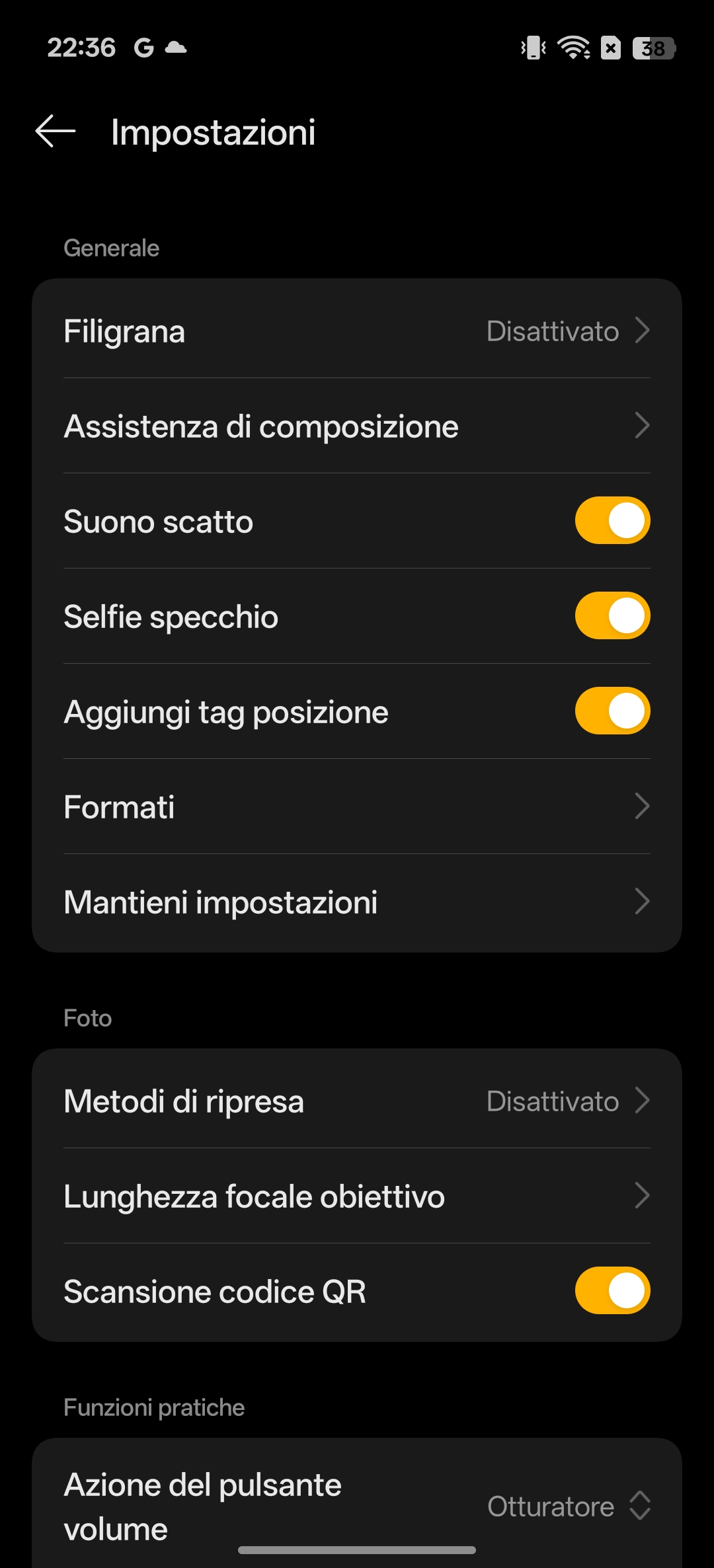Toggle Aggiungi tag posizione off
Screen dimensions: 714x1568
pyautogui.click(x=612, y=711)
